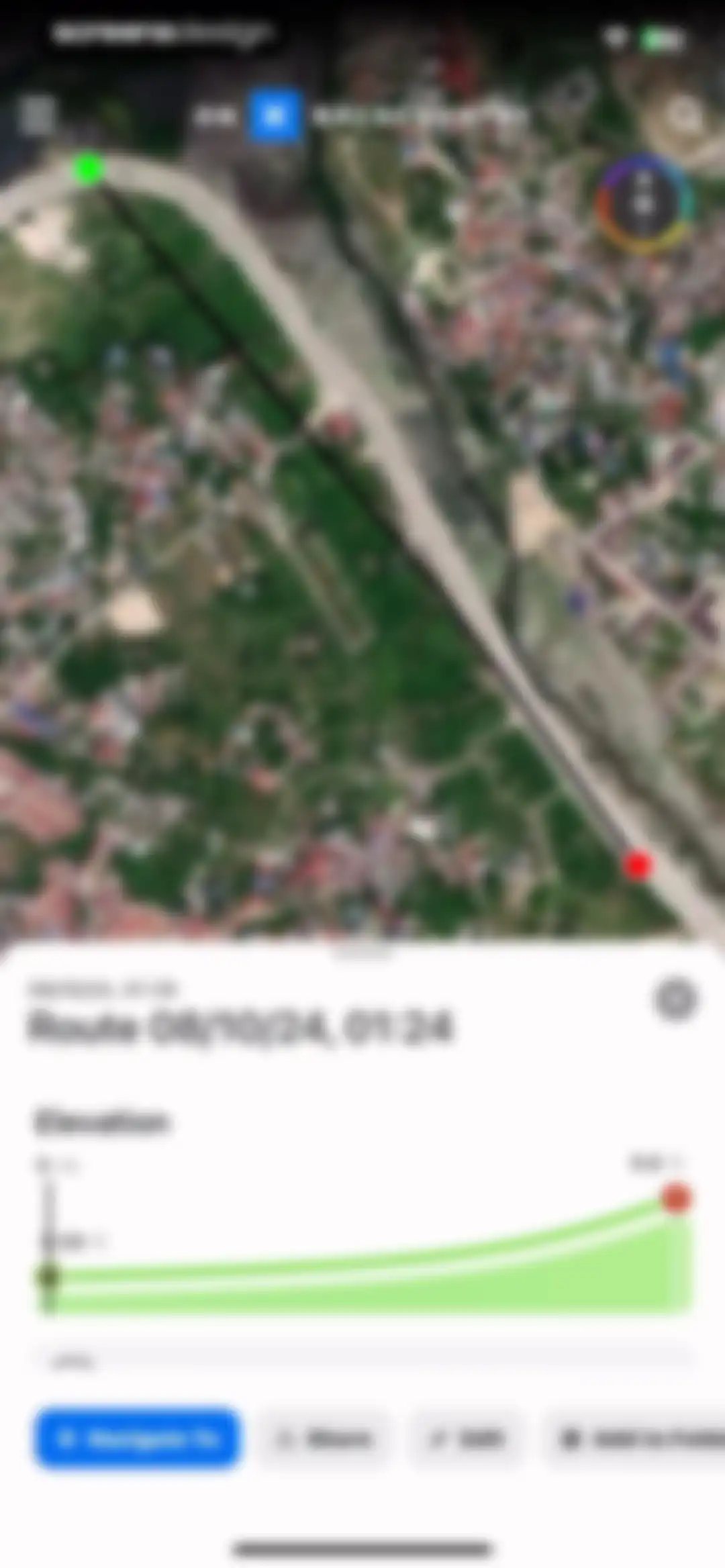Tap the colorful compass widget
This screenshot has height=1568, width=725.
tap(644, 203)
